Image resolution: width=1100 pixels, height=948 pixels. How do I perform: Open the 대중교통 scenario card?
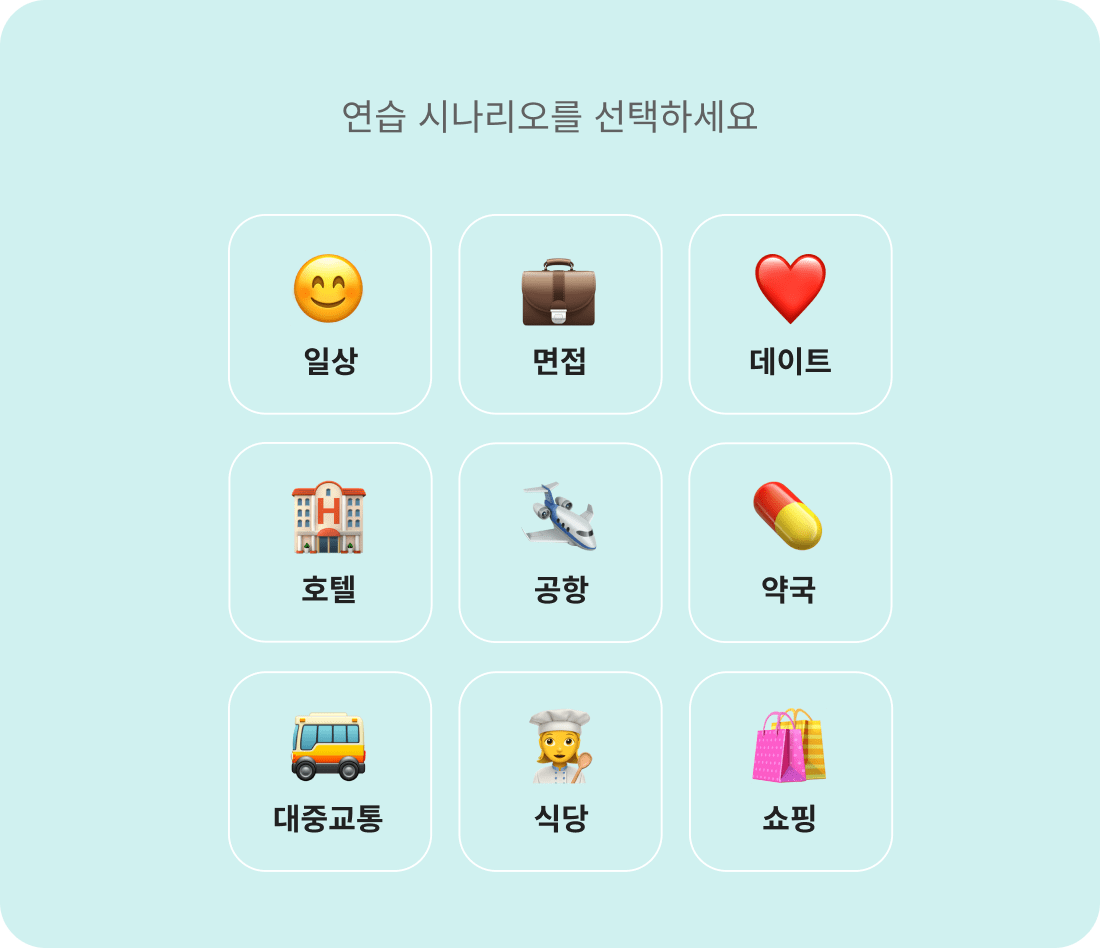(330, 771)
